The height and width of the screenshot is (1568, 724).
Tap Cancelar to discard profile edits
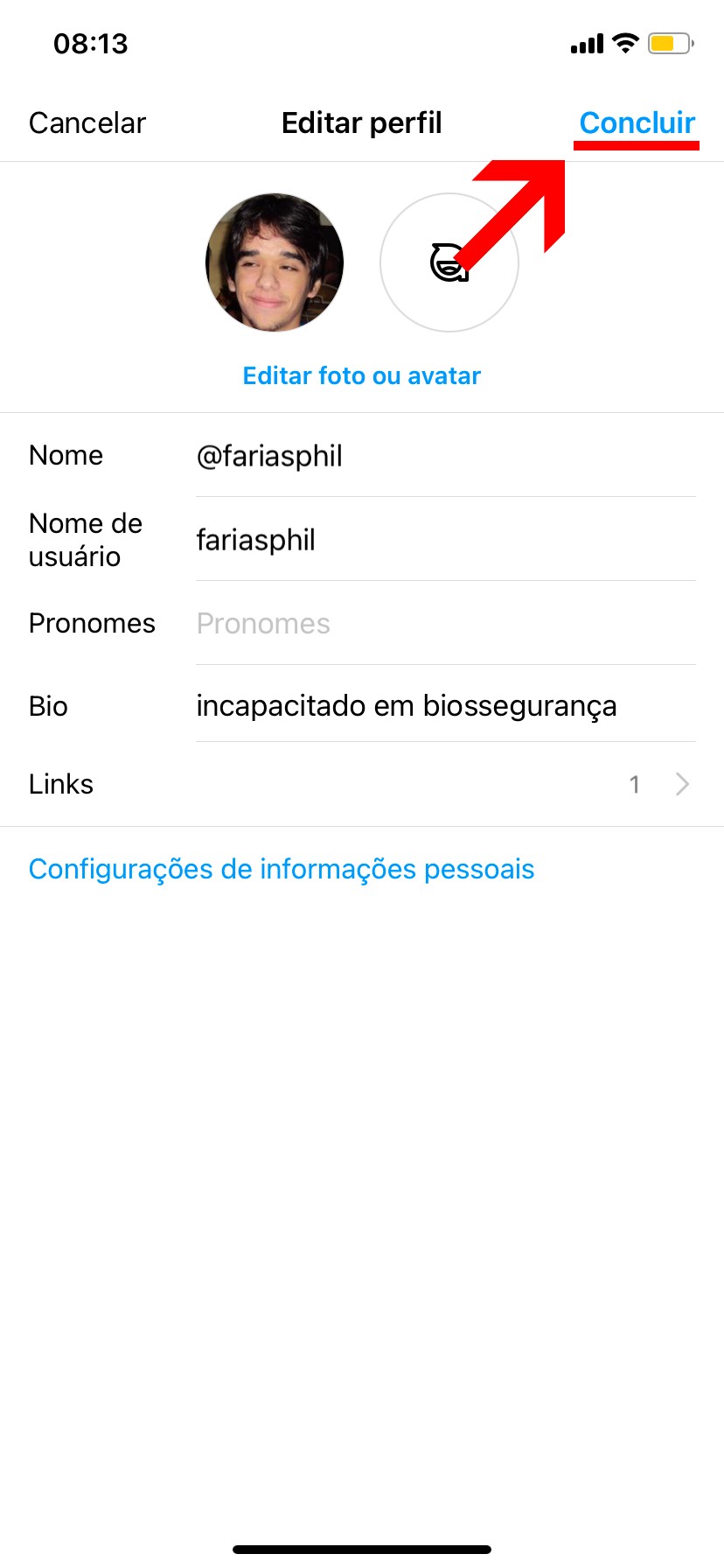tap(87, 123)
